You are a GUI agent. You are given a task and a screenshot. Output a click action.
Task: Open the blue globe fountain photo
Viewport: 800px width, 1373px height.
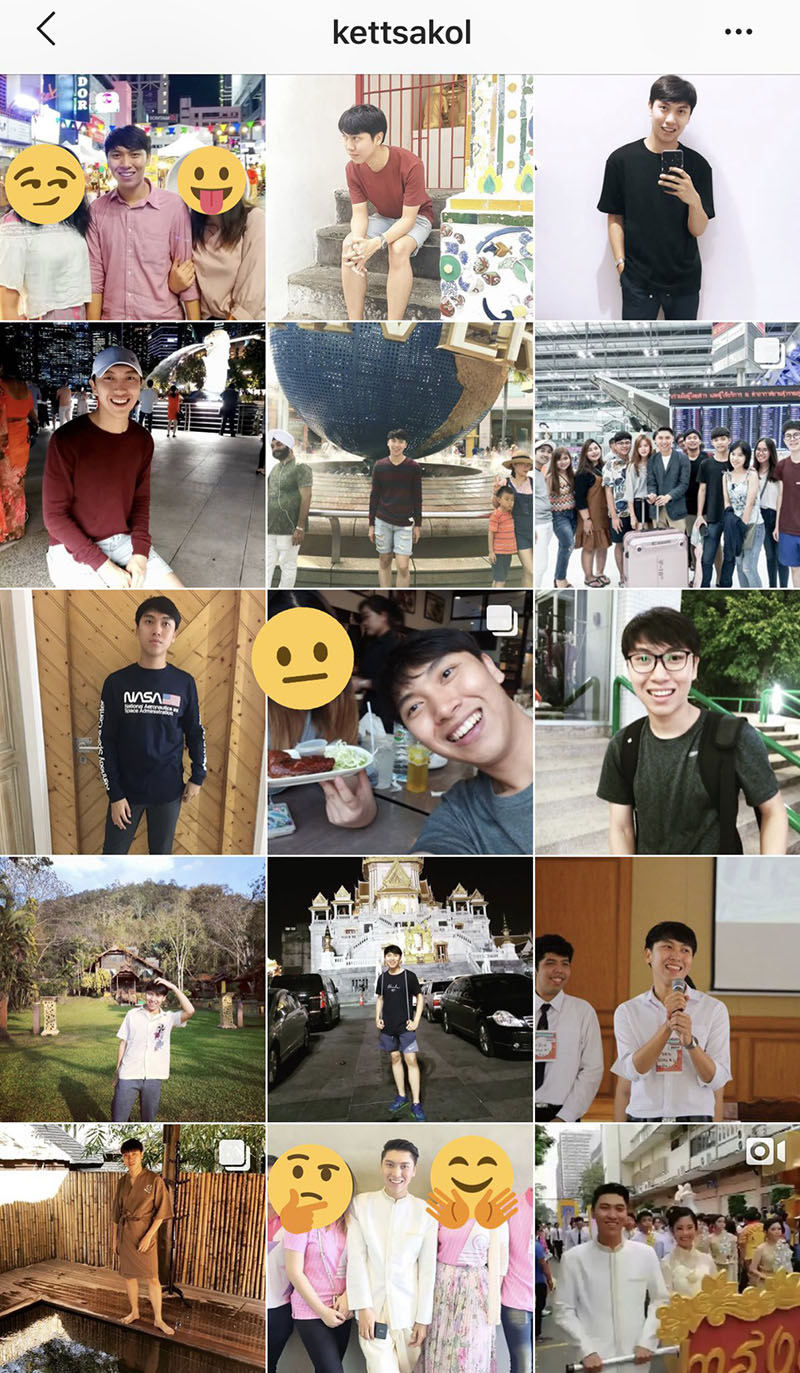pyautogui.click(x=400, y=455)
